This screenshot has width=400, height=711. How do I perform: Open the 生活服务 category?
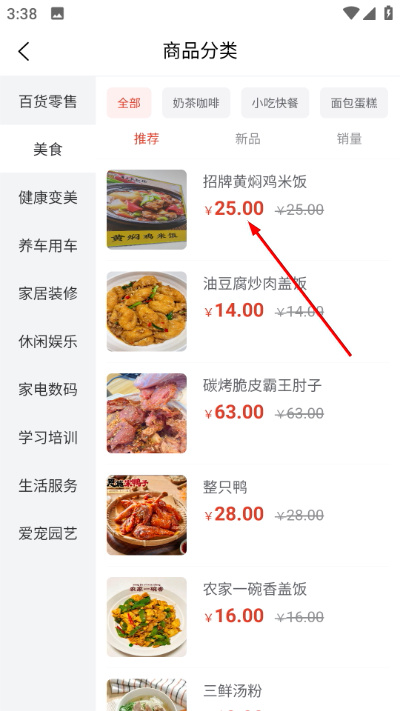pyautogui.click(x=48, y=486)
